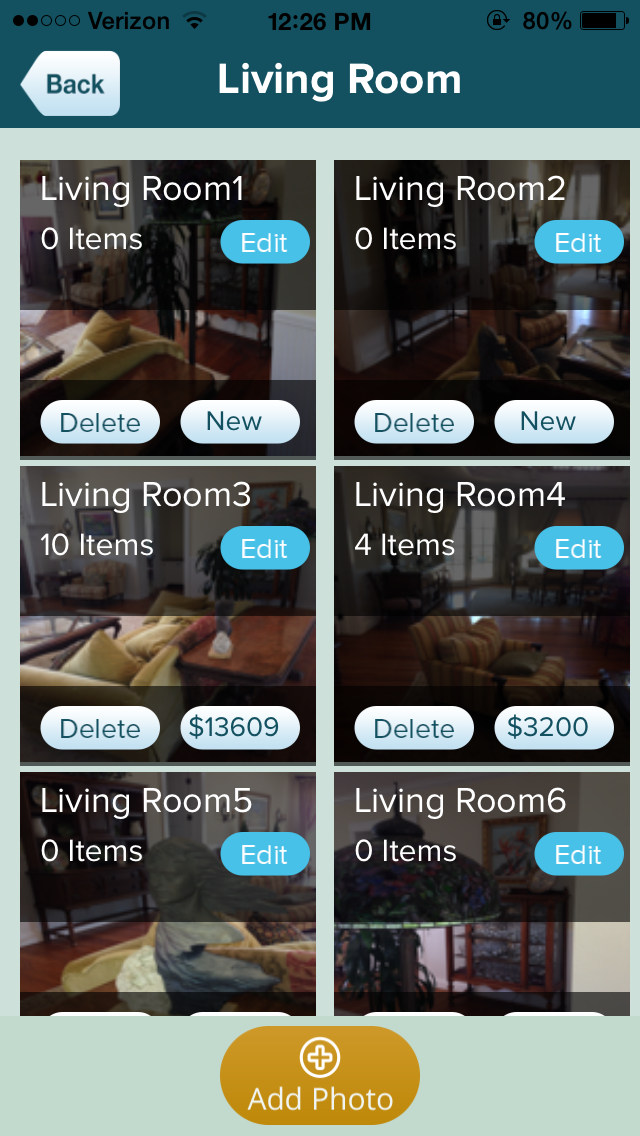Tap New on Living Room2

pyautogui.click(x=553, y=422)
